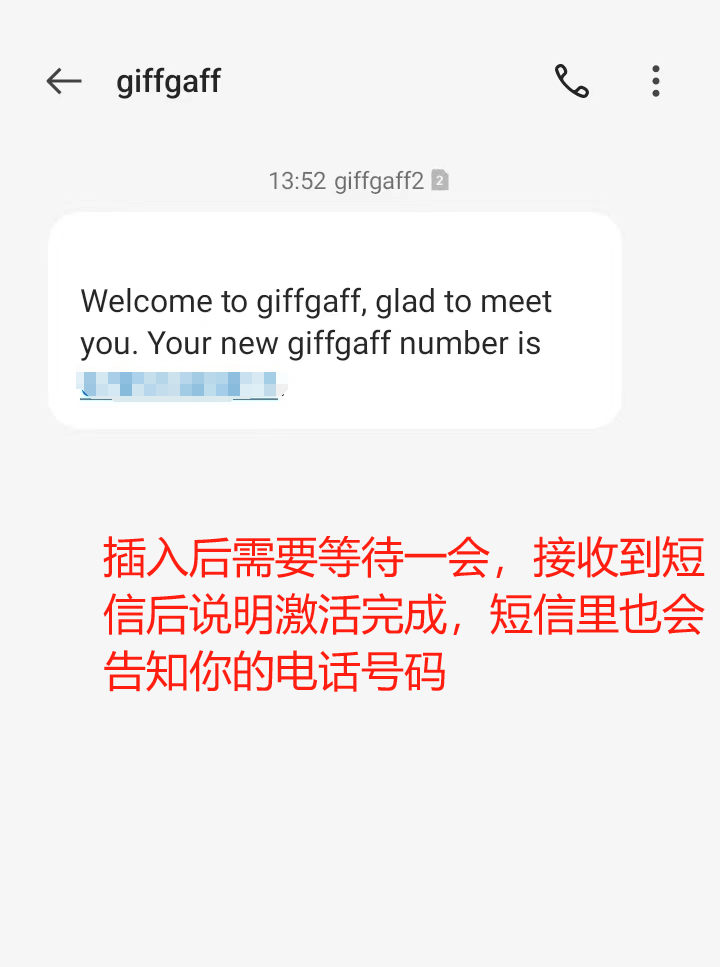This screenshot has width=720, height=967.
Task: Go back from the giffgaff conversation
Action: (x=64, y=81)
